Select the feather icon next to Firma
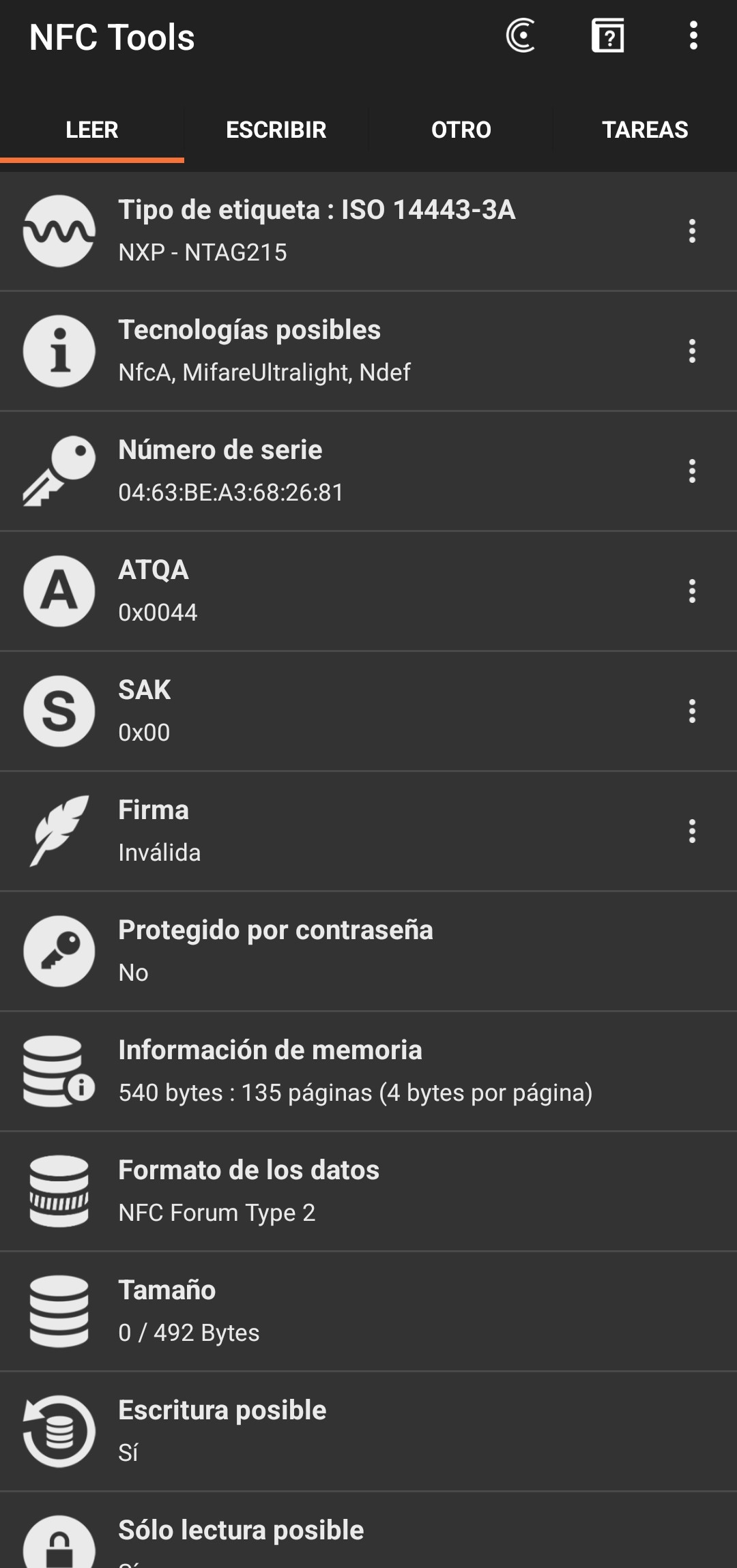Image resolution: width=737 pixels, height=1568 pixels. pos(59,830)
